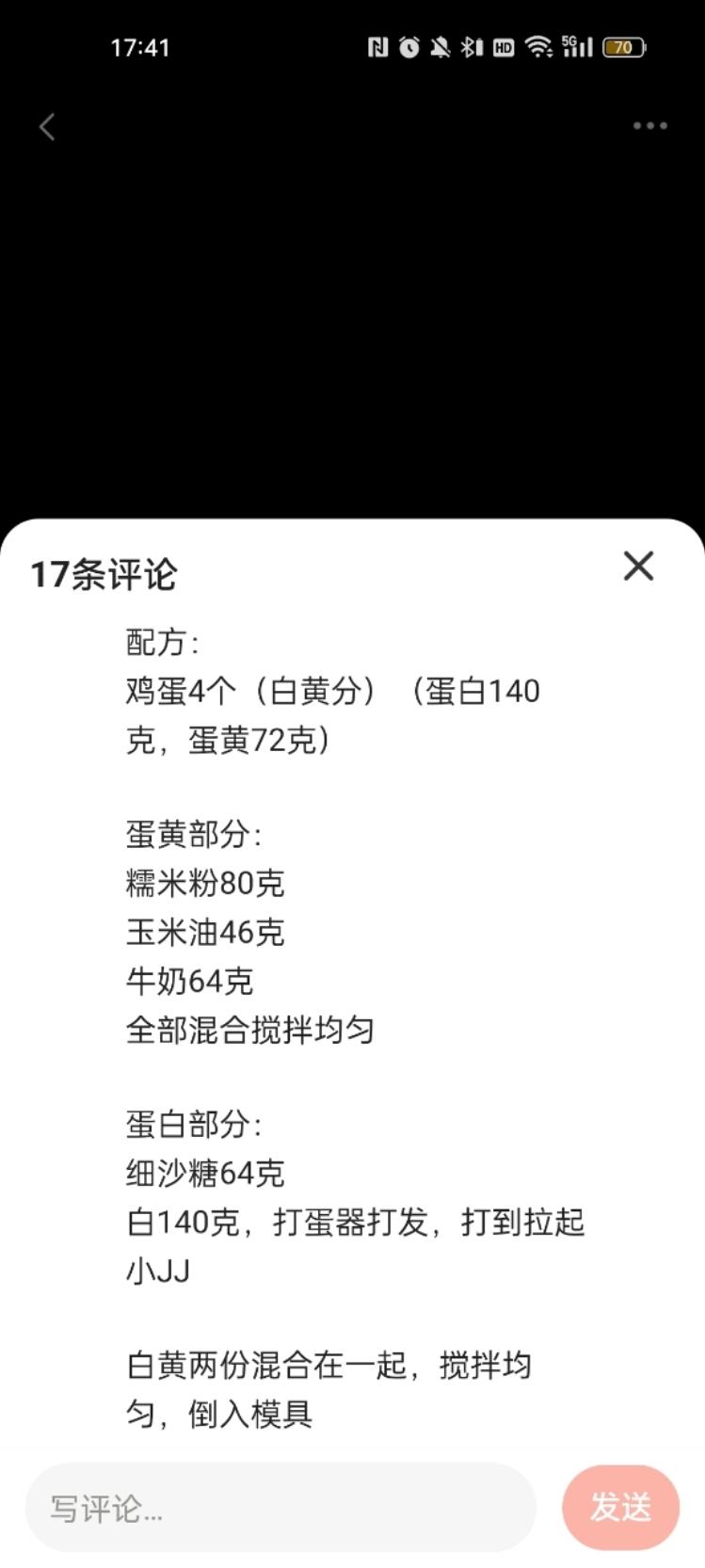Close the 17条评论 comments panel
The image size is (705, 1568).
tap(638, 567)
